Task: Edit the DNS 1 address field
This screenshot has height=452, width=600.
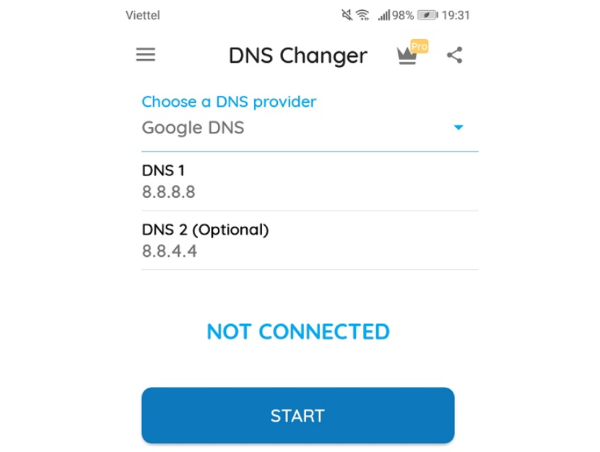Action: 309,192
